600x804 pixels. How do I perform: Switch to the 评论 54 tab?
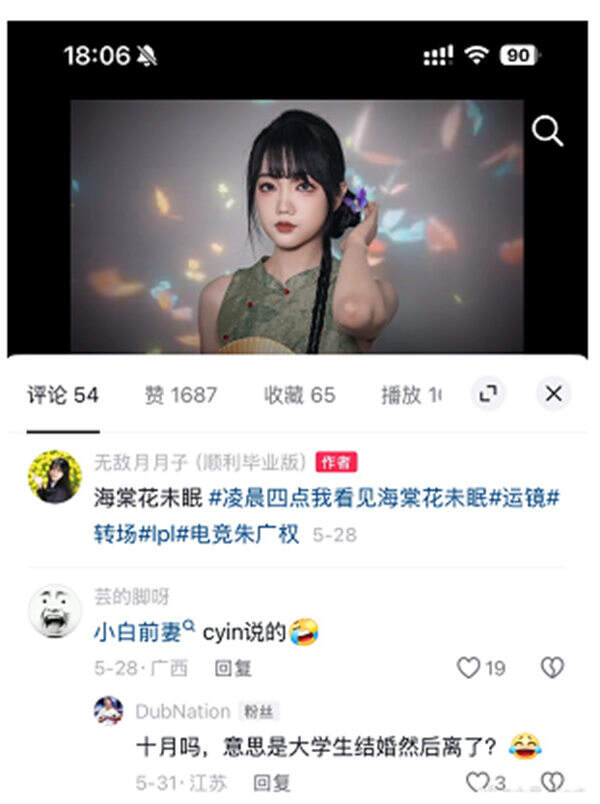(x=62, y=395)
